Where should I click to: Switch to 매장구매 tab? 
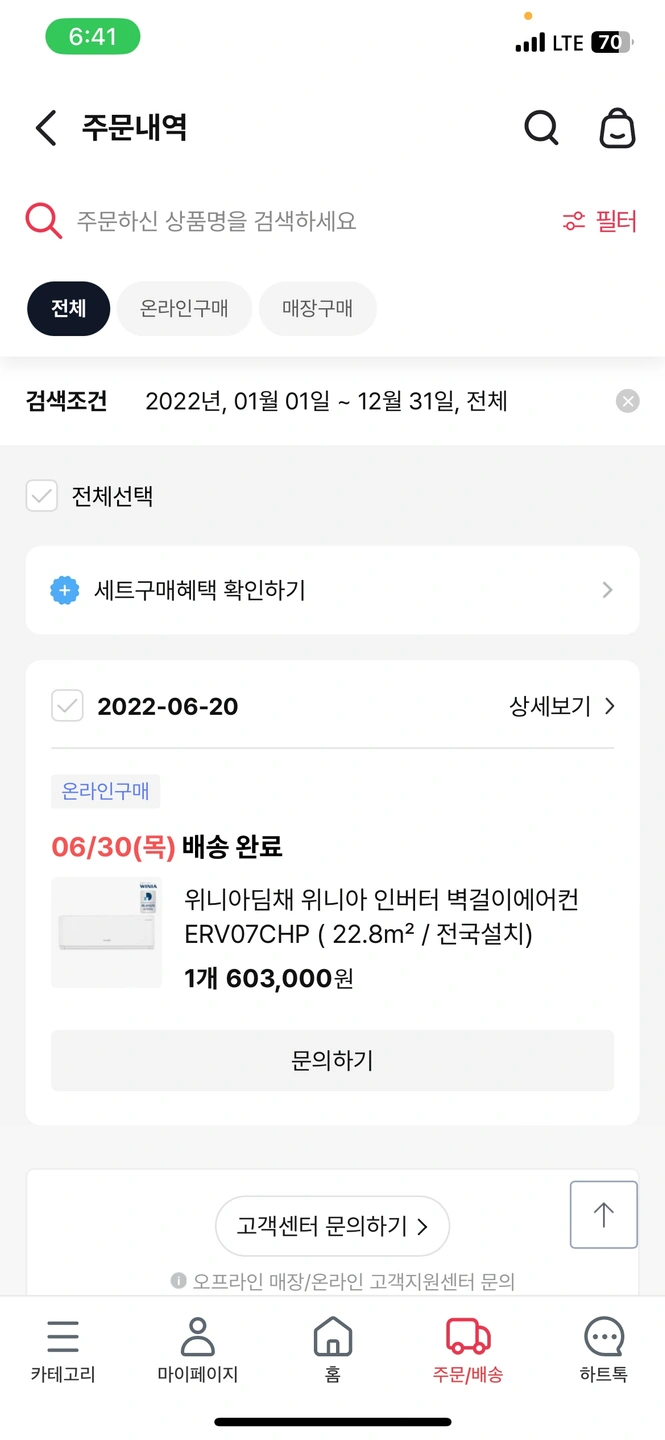point(317,308)
